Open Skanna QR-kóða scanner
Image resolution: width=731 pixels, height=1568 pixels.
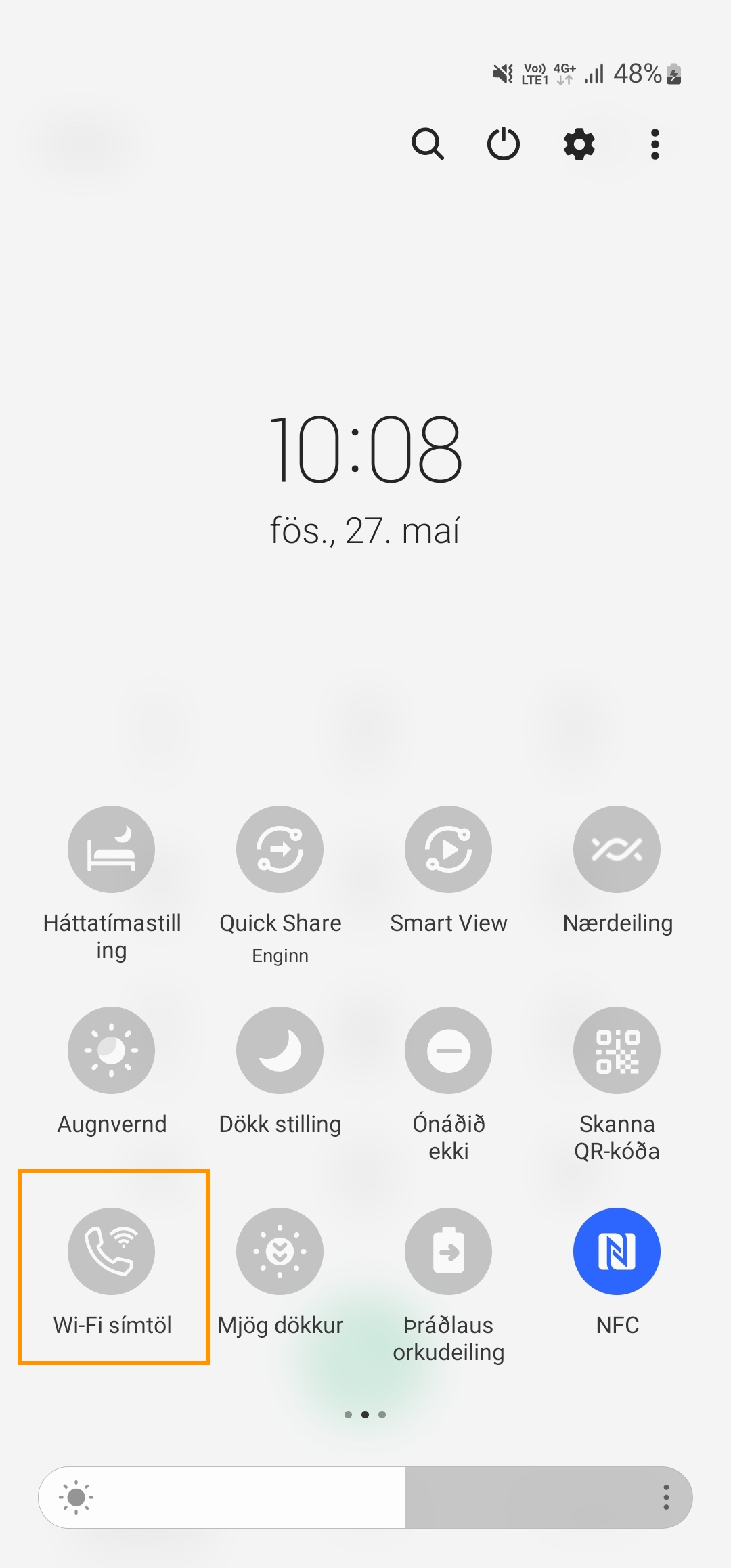[617, 1051]
